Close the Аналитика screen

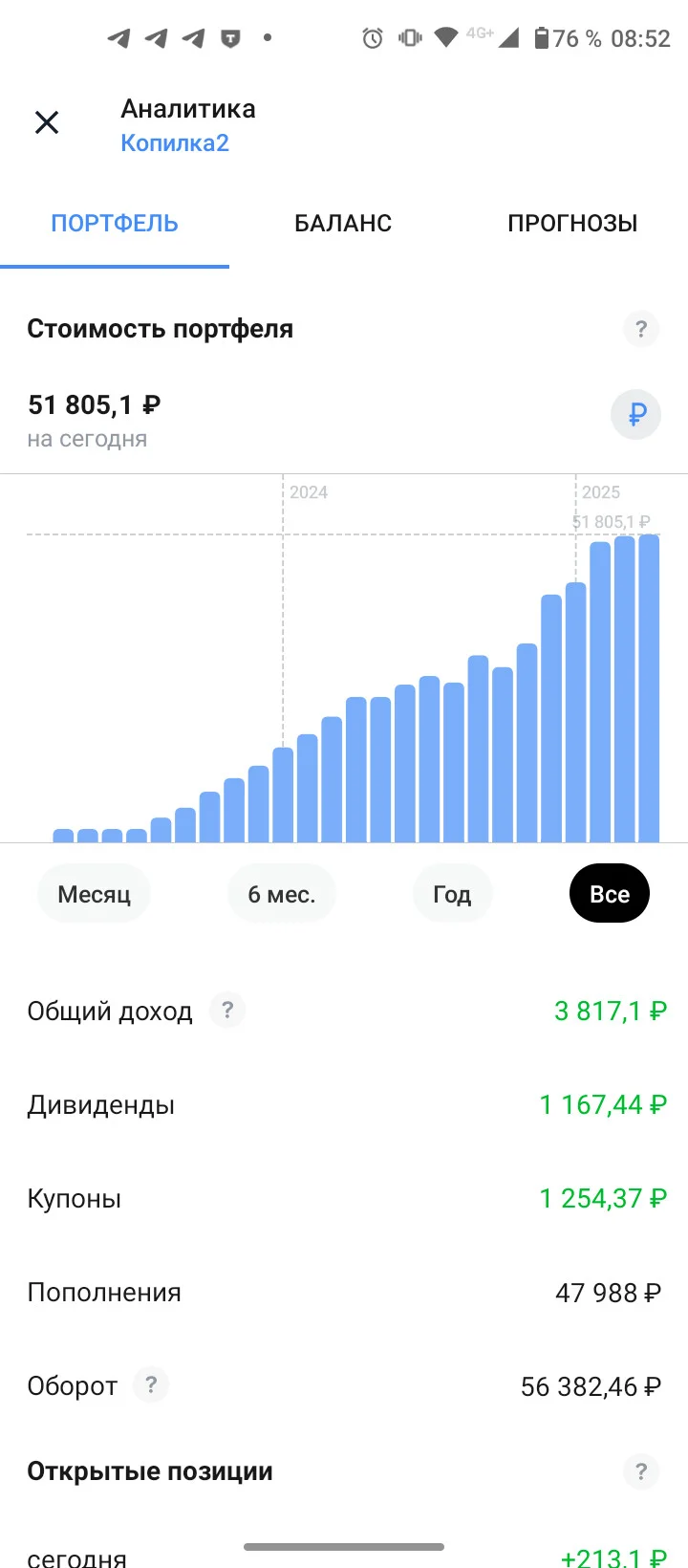(x=47, y=122)
